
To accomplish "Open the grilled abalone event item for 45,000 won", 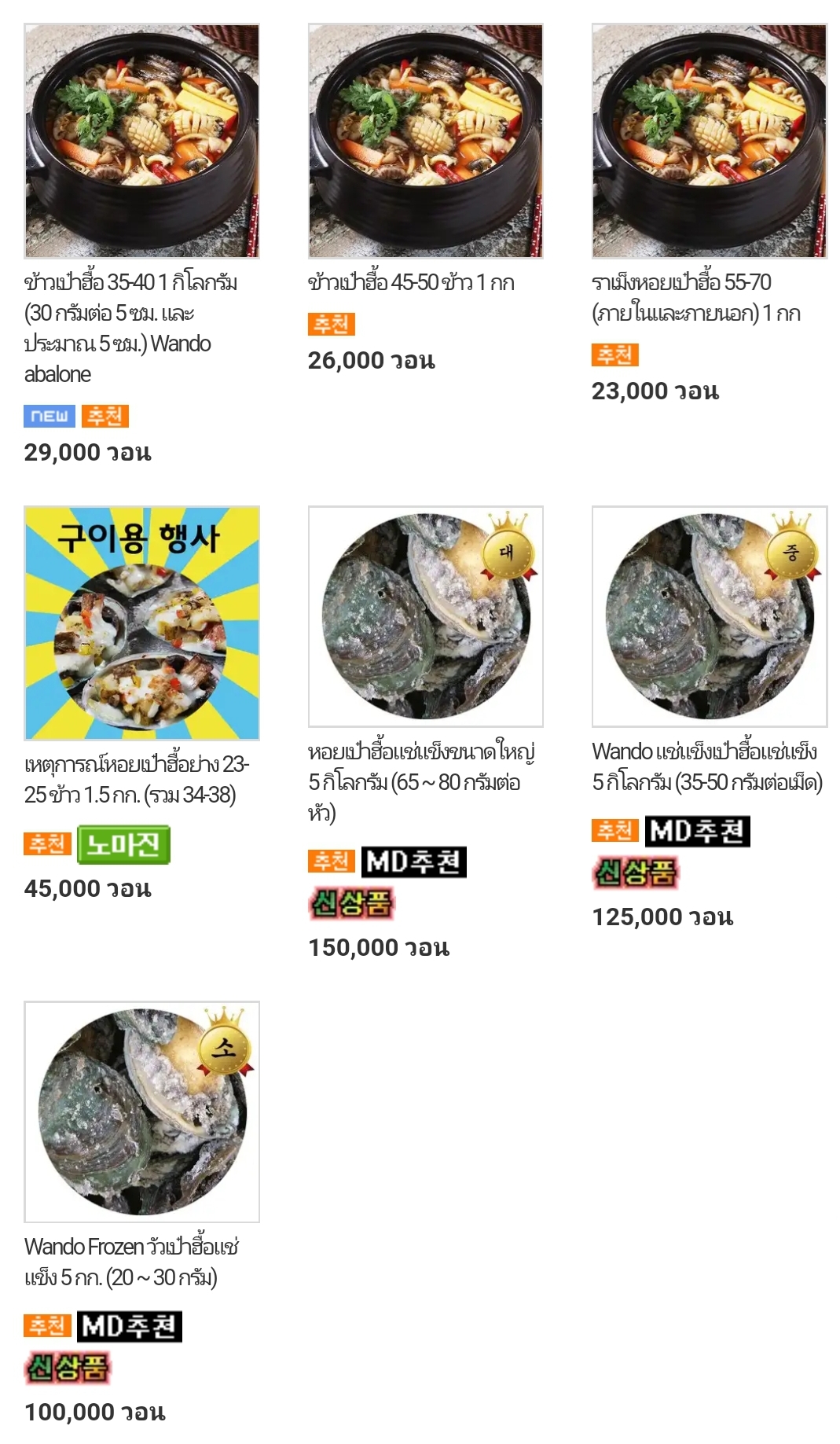I will pos(141,623).
